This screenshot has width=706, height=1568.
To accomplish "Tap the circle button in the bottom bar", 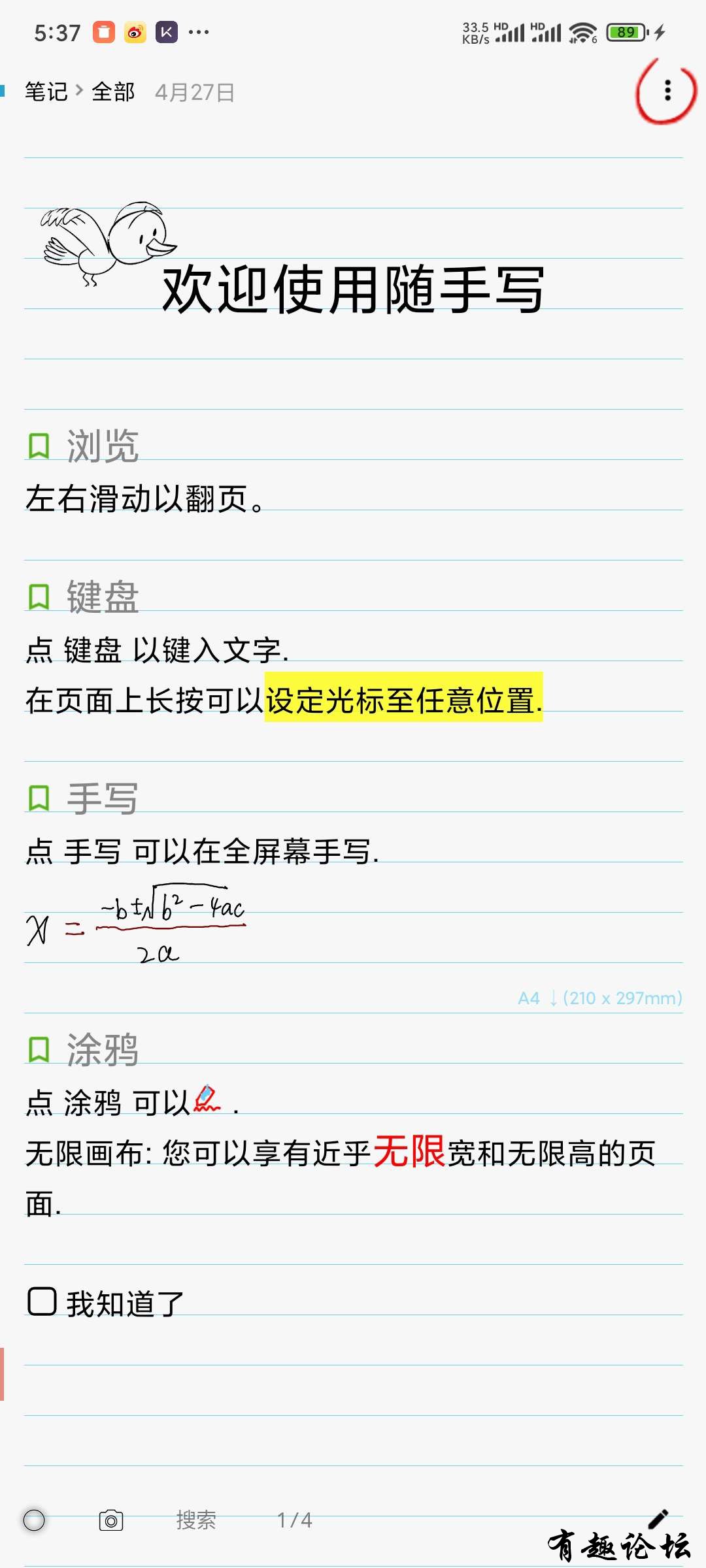I will [x=34, y=1520].
